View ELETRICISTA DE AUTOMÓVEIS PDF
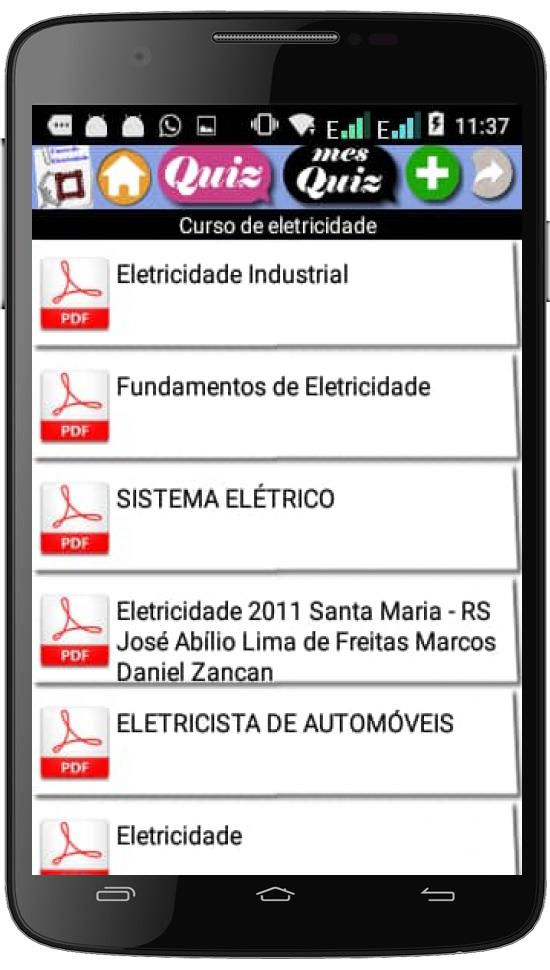 pyautogui.click(x=276, y=744)
